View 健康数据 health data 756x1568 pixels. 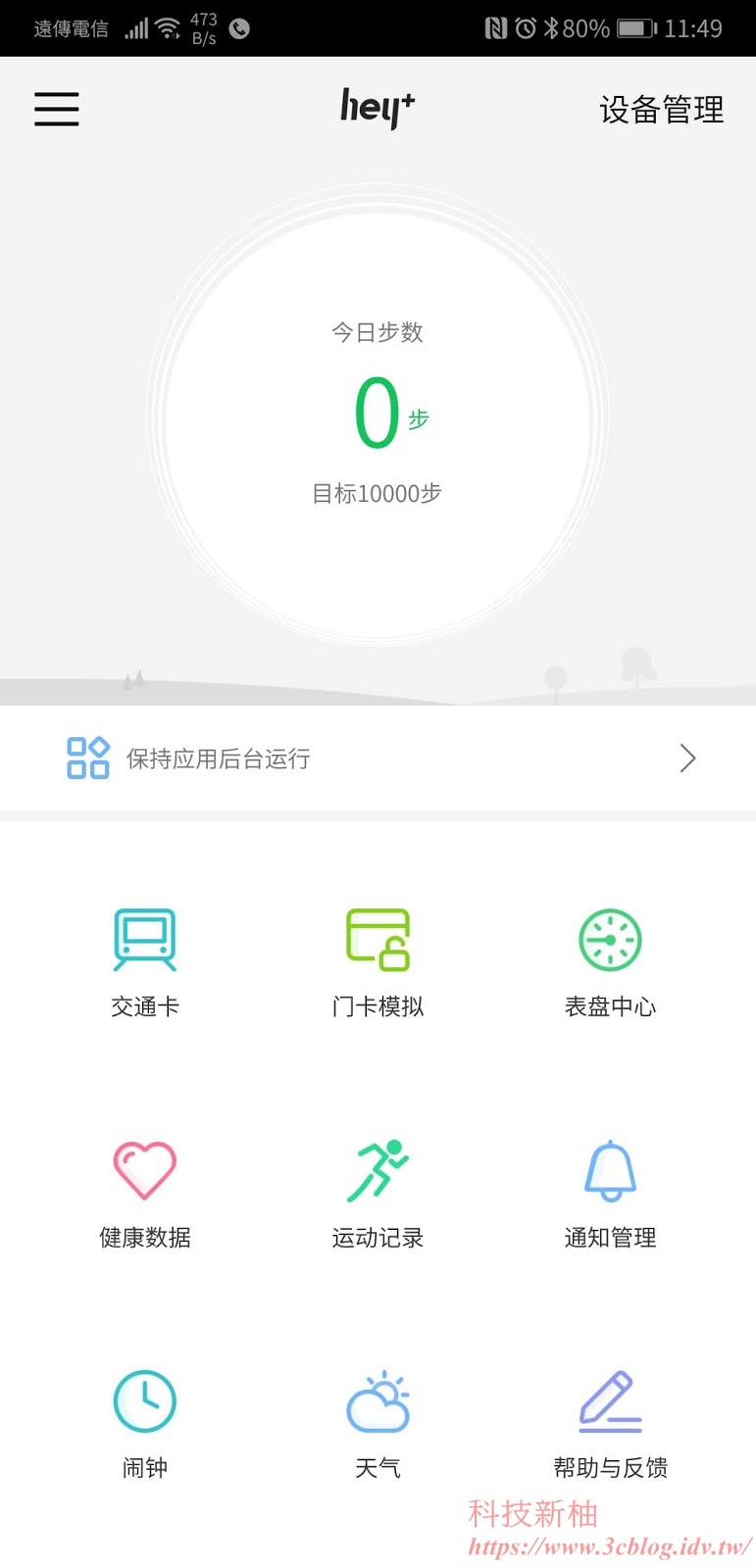point(145,1192)
